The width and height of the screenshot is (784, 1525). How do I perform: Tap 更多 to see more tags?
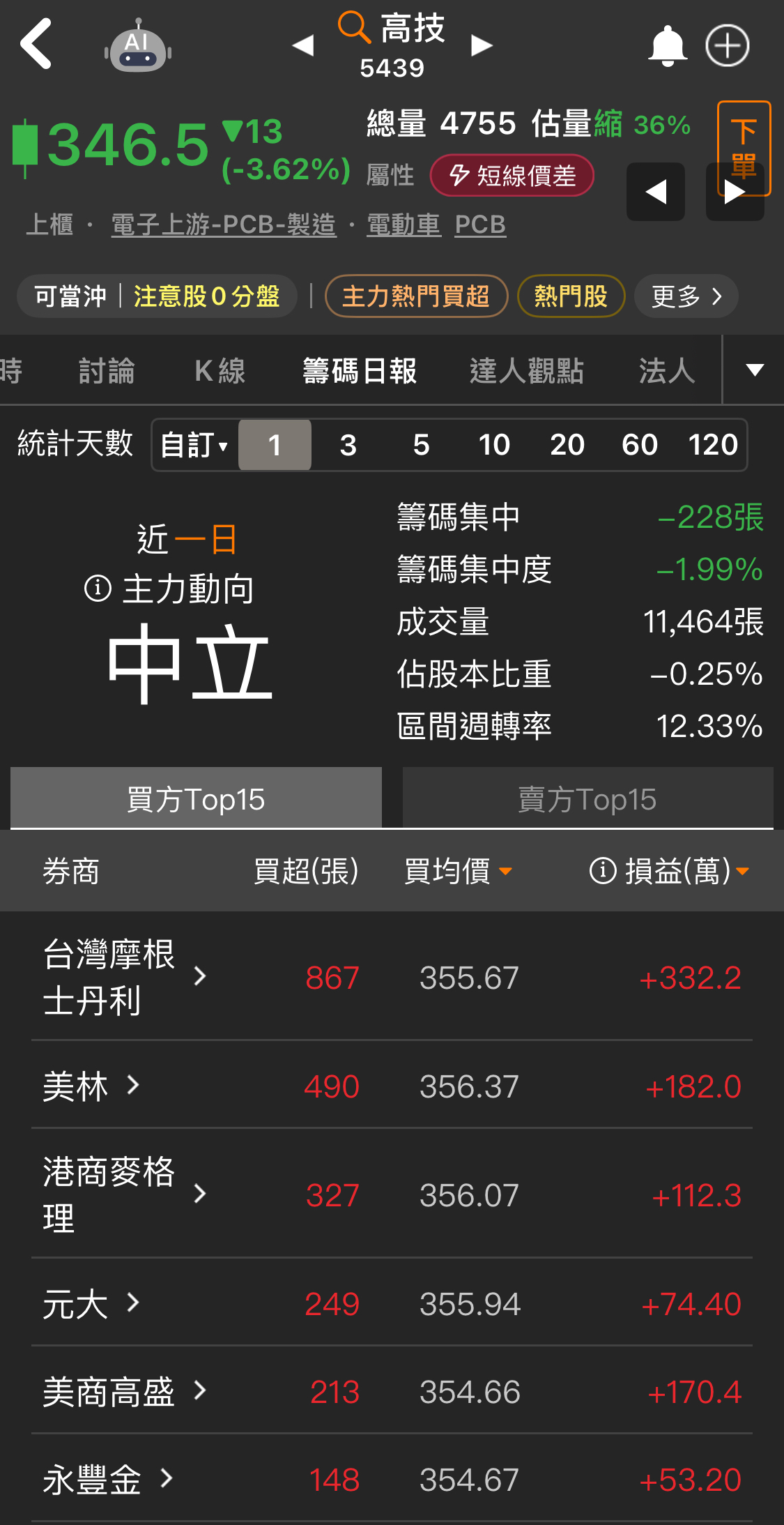686,296
